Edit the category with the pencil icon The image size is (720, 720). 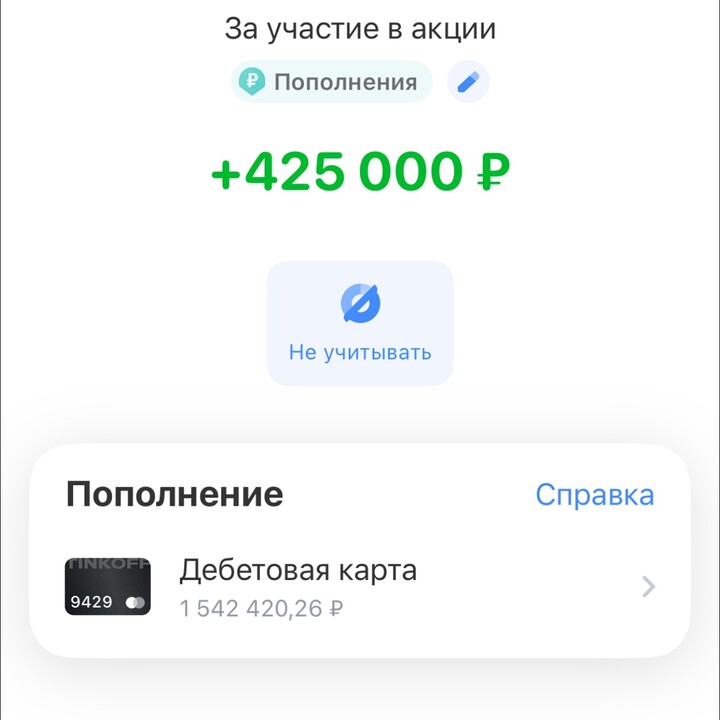(x=468, y=82)
